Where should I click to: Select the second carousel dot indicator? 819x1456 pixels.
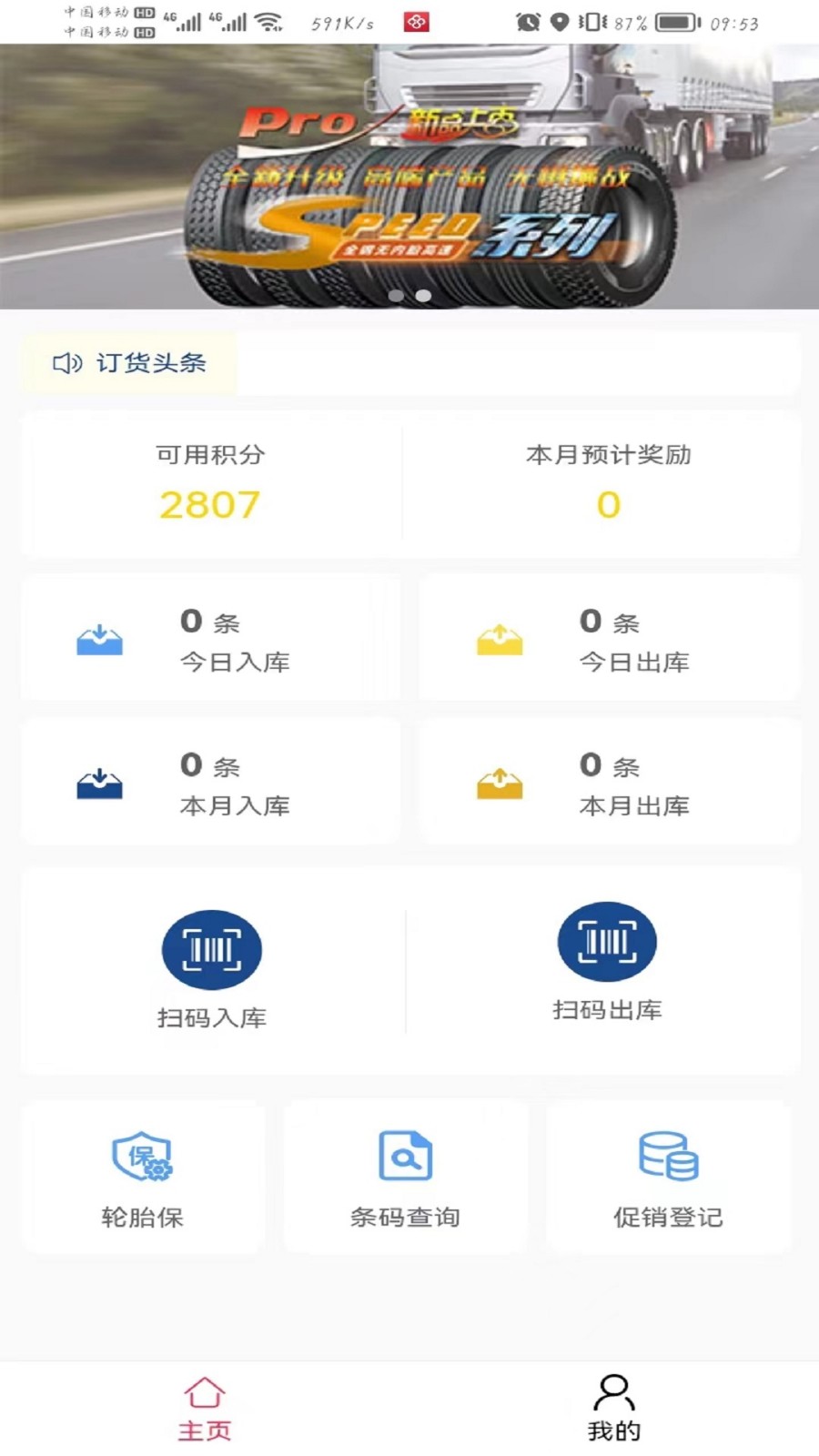[x=422, y=295]
